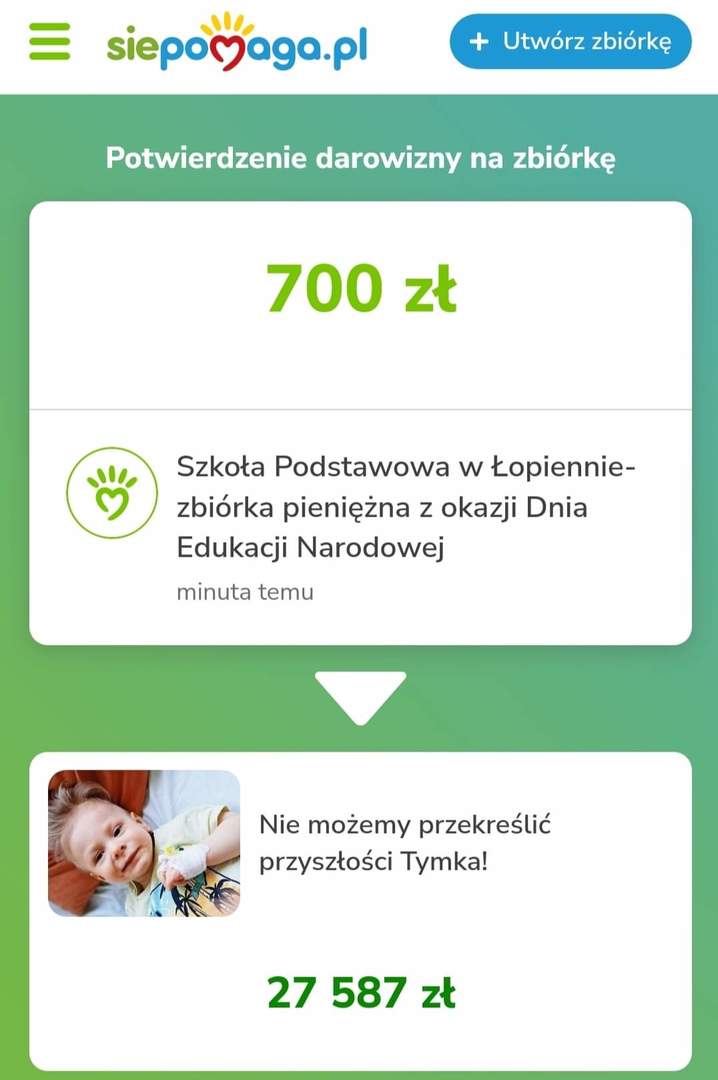Viewport: 718px width, 1080px height.
Task: Go to the siepomaga.pl homepage logo
Action: click(237, 42)
